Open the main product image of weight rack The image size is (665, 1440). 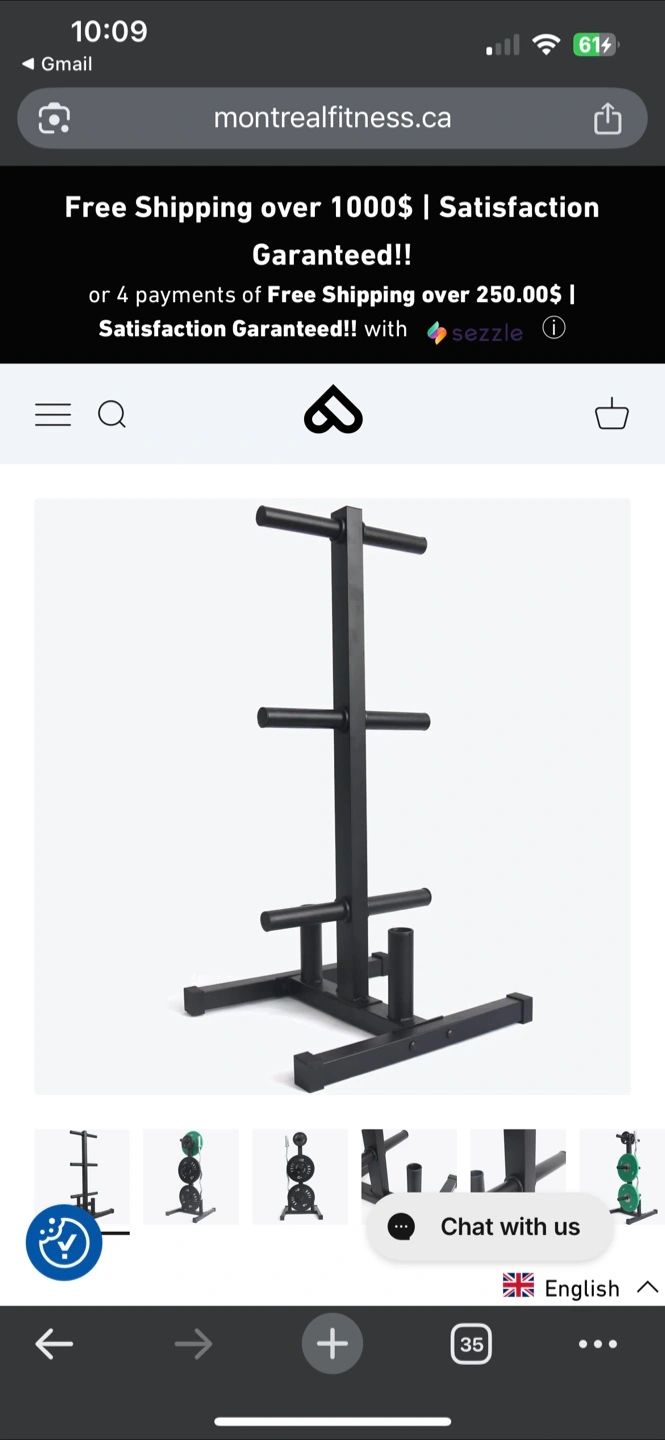(332, 795)
